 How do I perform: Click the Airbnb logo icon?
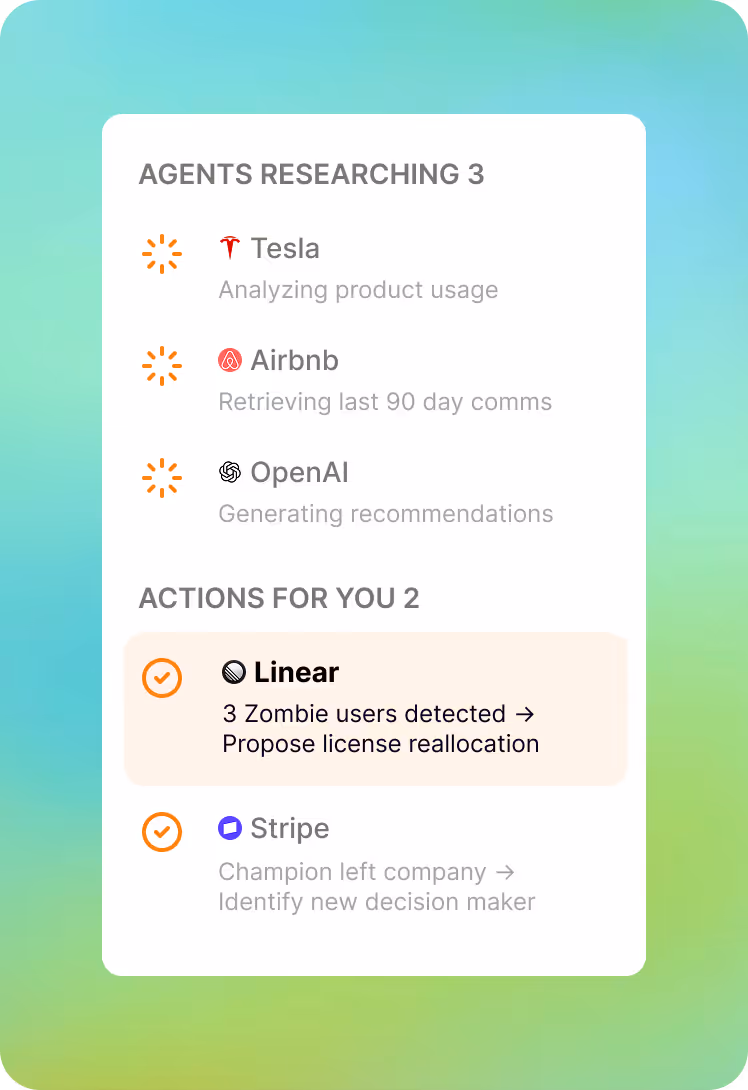232,360
